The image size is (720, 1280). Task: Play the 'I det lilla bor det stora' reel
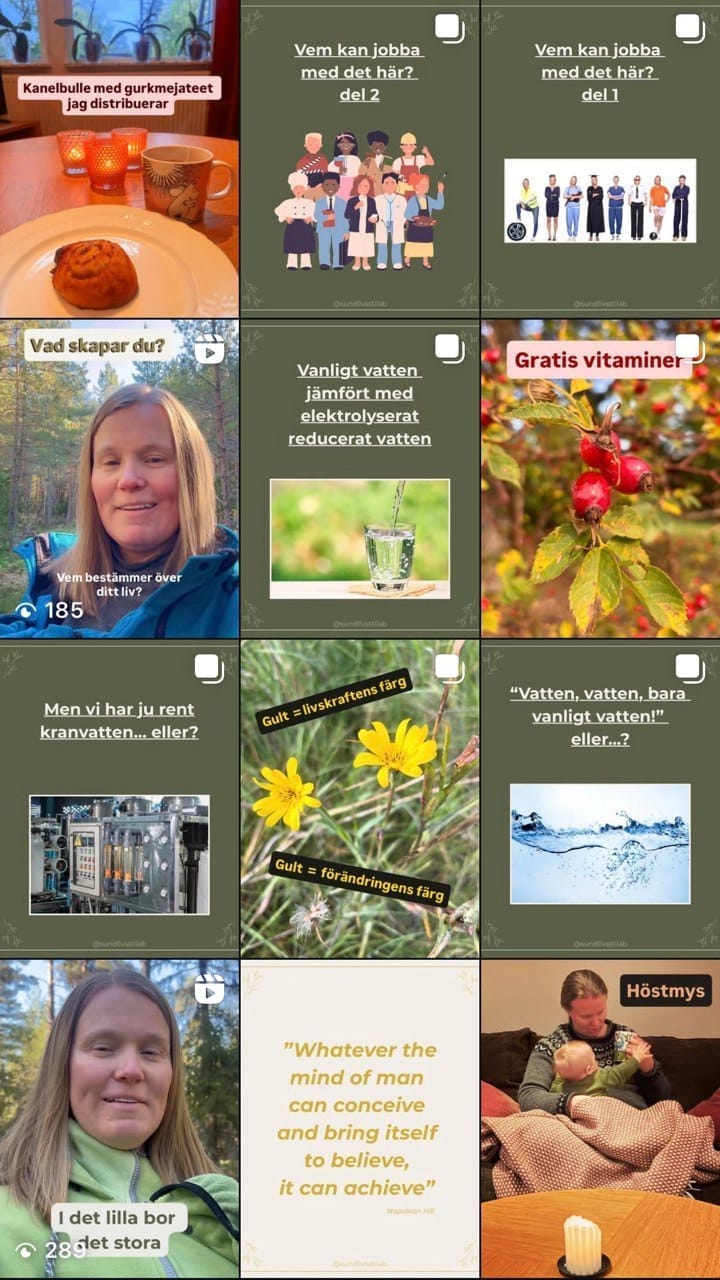pyautogui.click(x=119, y=1118)
